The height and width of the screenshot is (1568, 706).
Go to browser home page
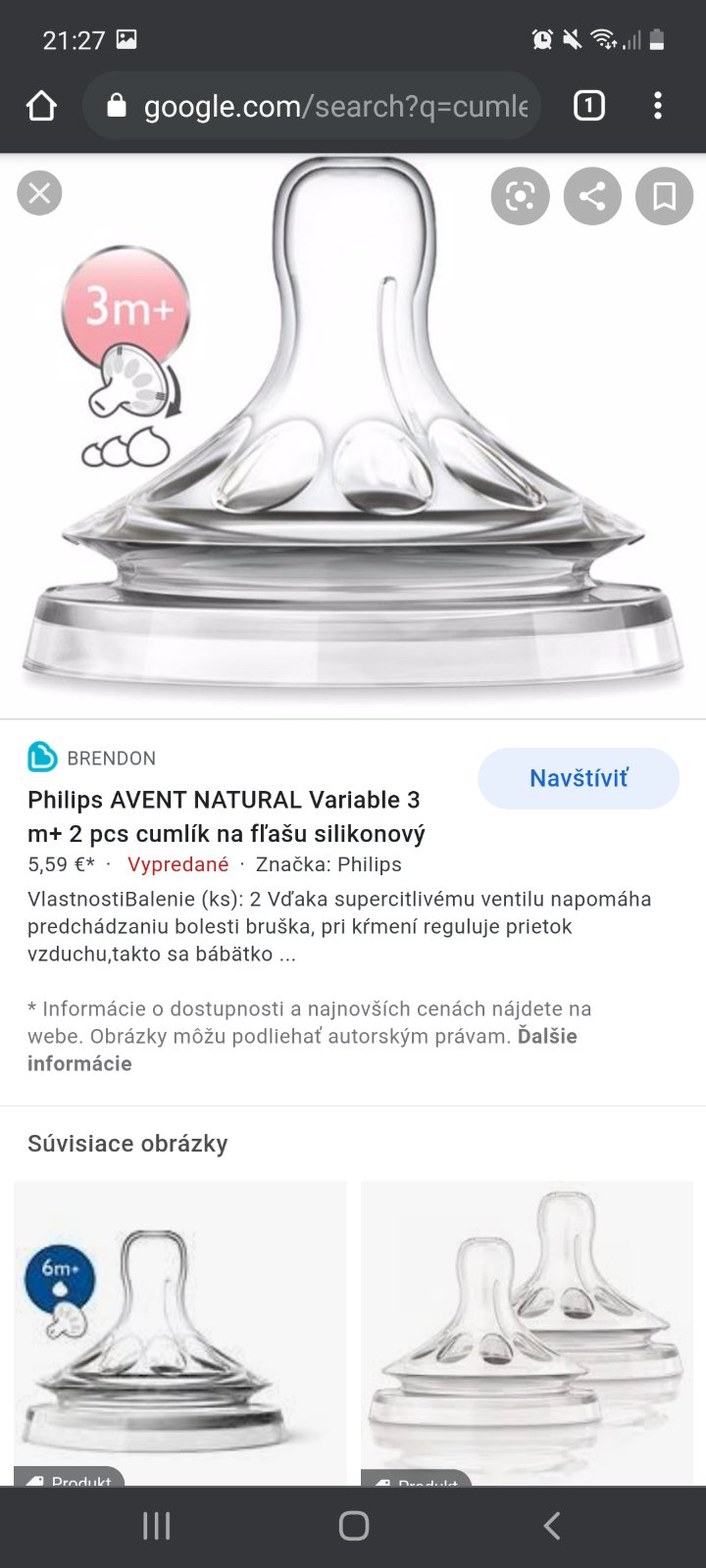pyautogui.click(x=41, y=106)
